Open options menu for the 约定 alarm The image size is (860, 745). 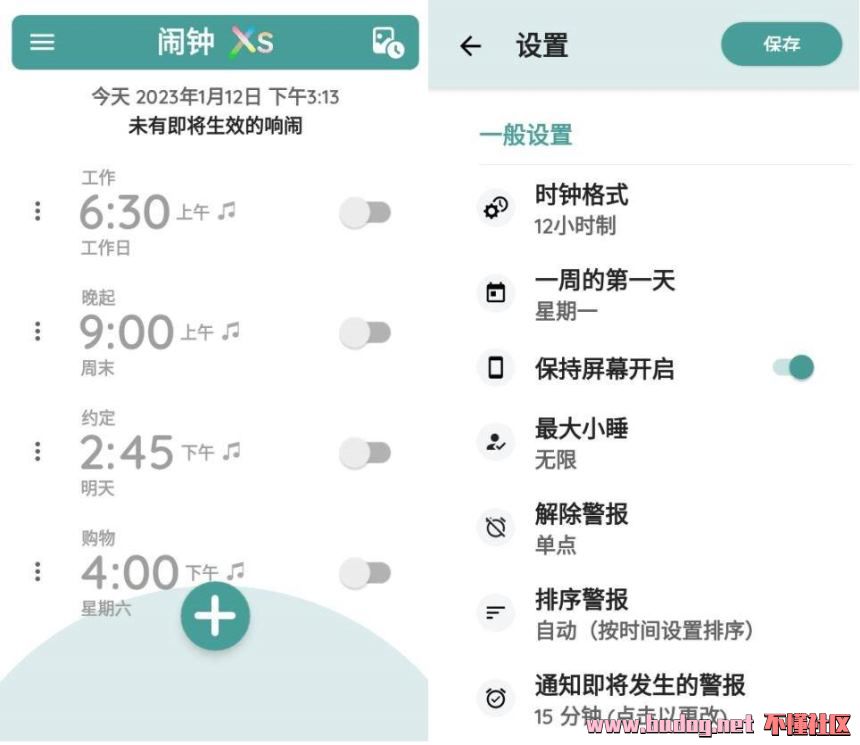pyautogui.click(x=38, y=451)
